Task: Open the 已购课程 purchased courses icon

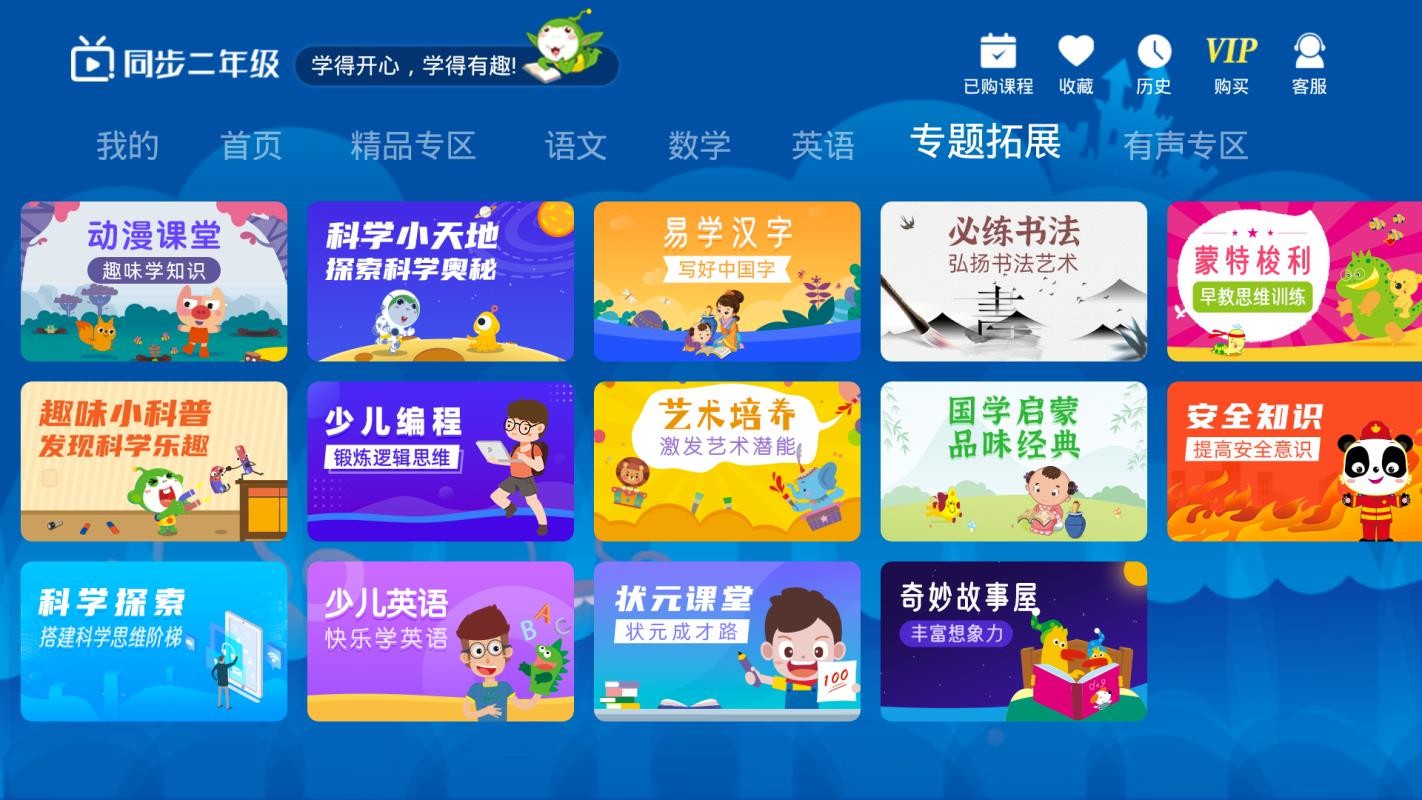Action: 997,62
